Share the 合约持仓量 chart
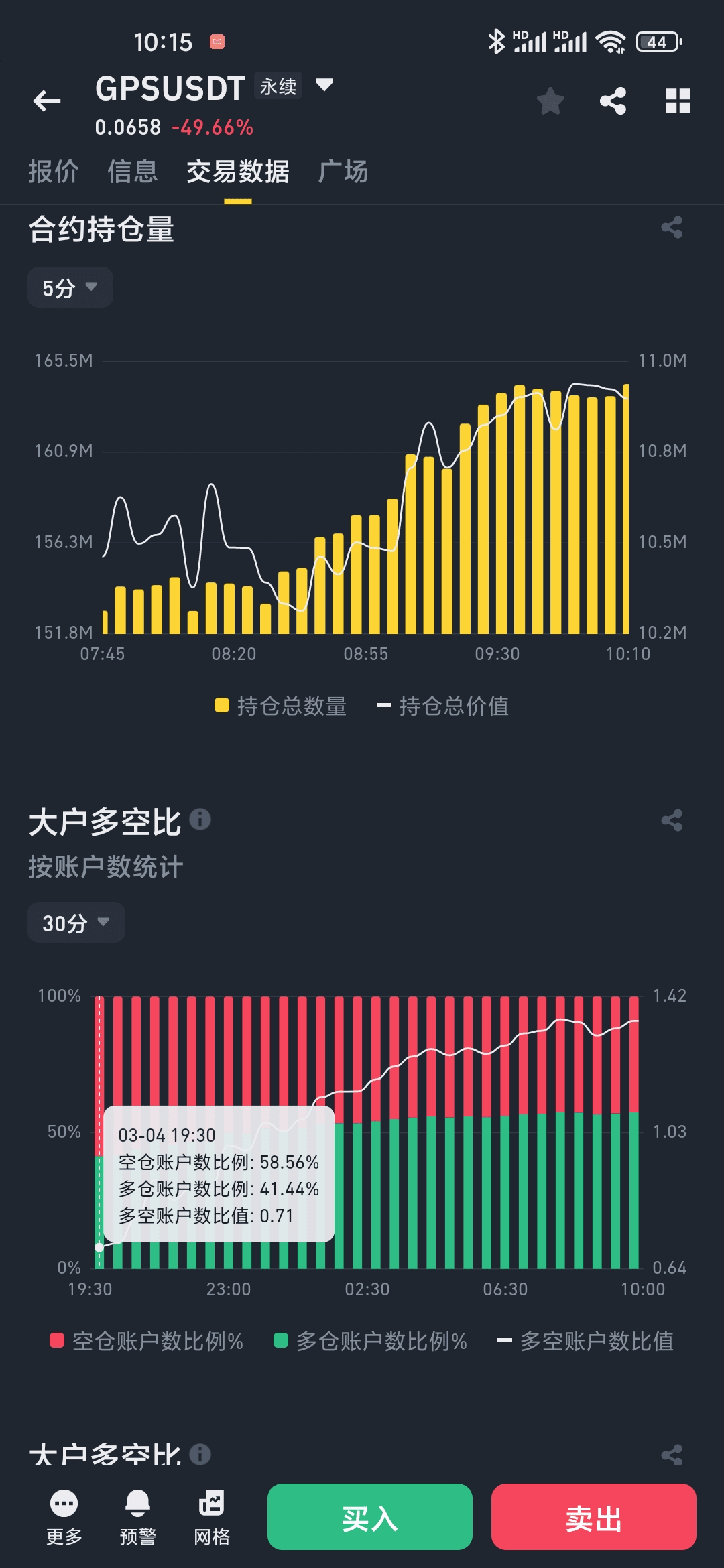 click(x=672, y=227)
